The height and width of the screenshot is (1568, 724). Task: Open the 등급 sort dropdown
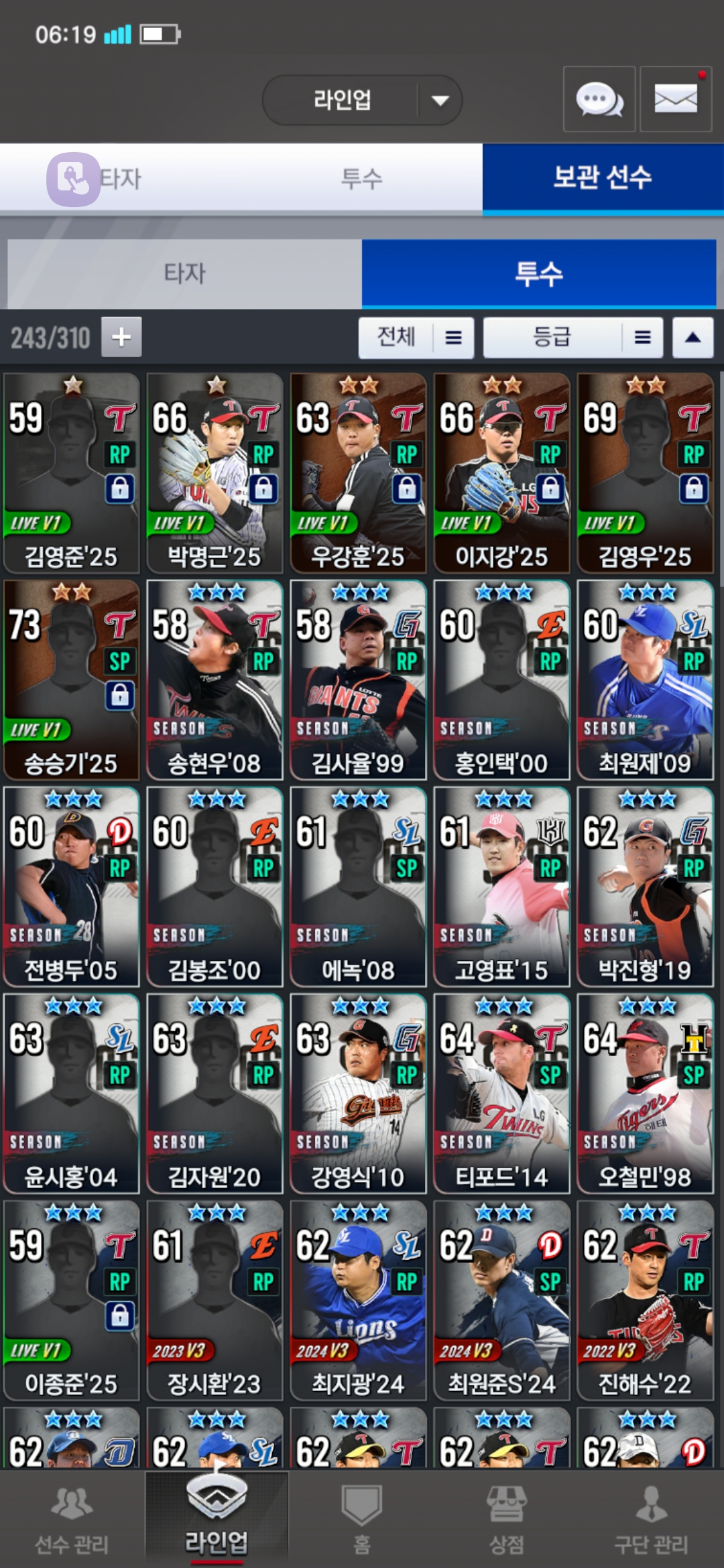coord(572,337)
